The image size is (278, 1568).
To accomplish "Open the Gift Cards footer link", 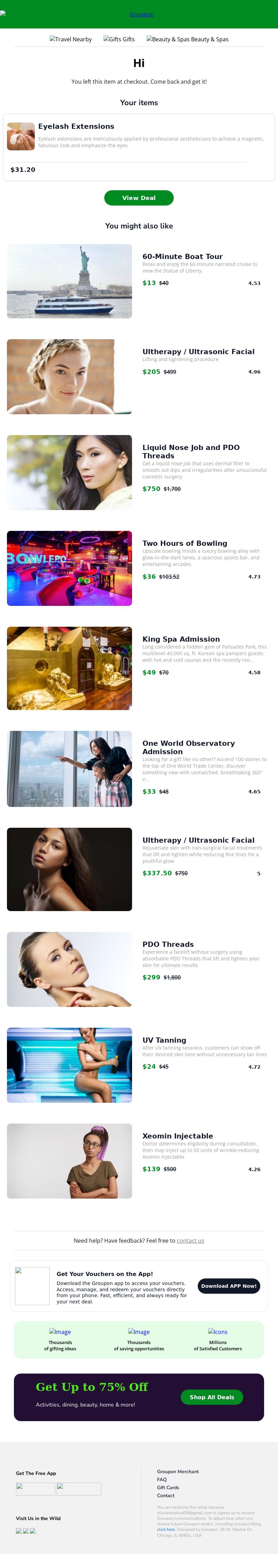I will point(168,1487).
